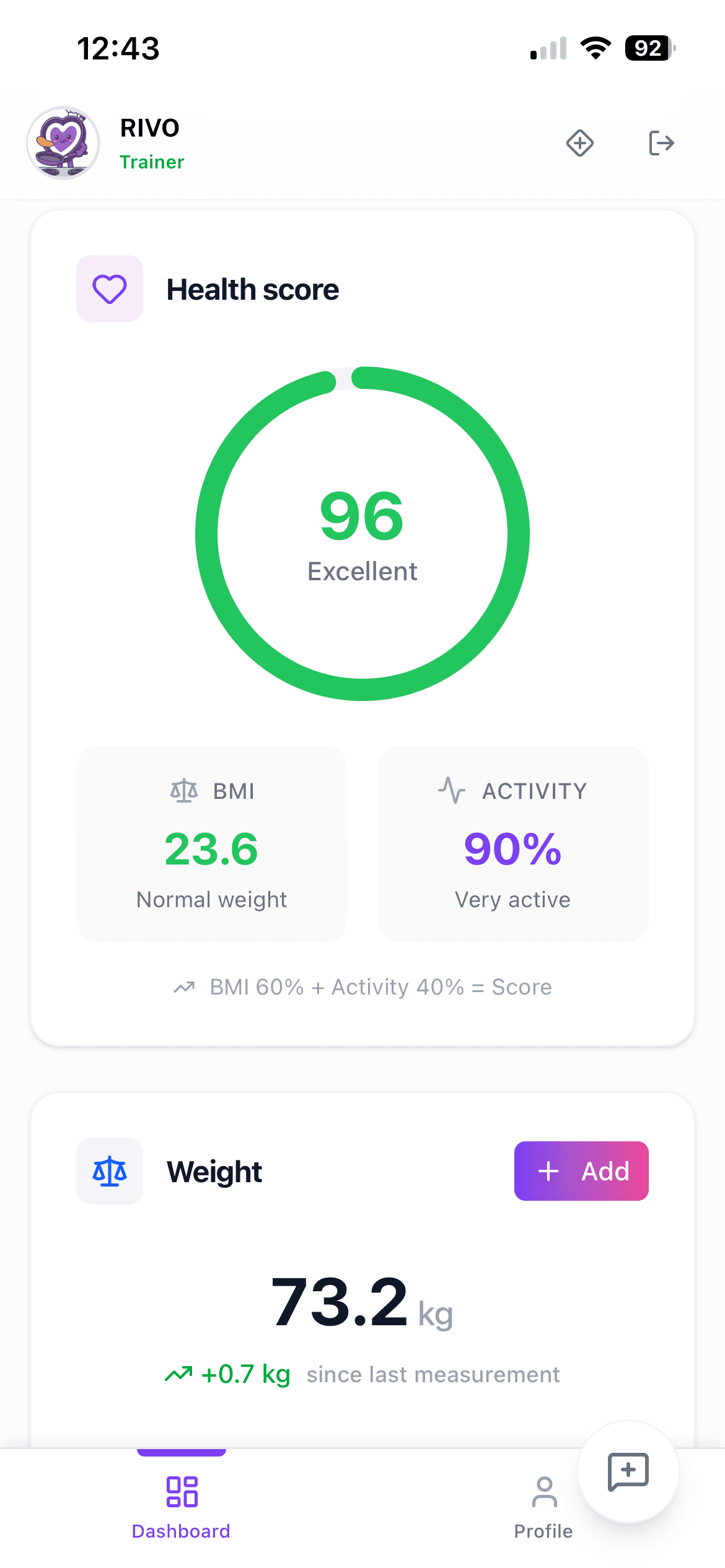
Task: Add a new weight measurement
Action: pyautogui.click(x=581, y=1171)
